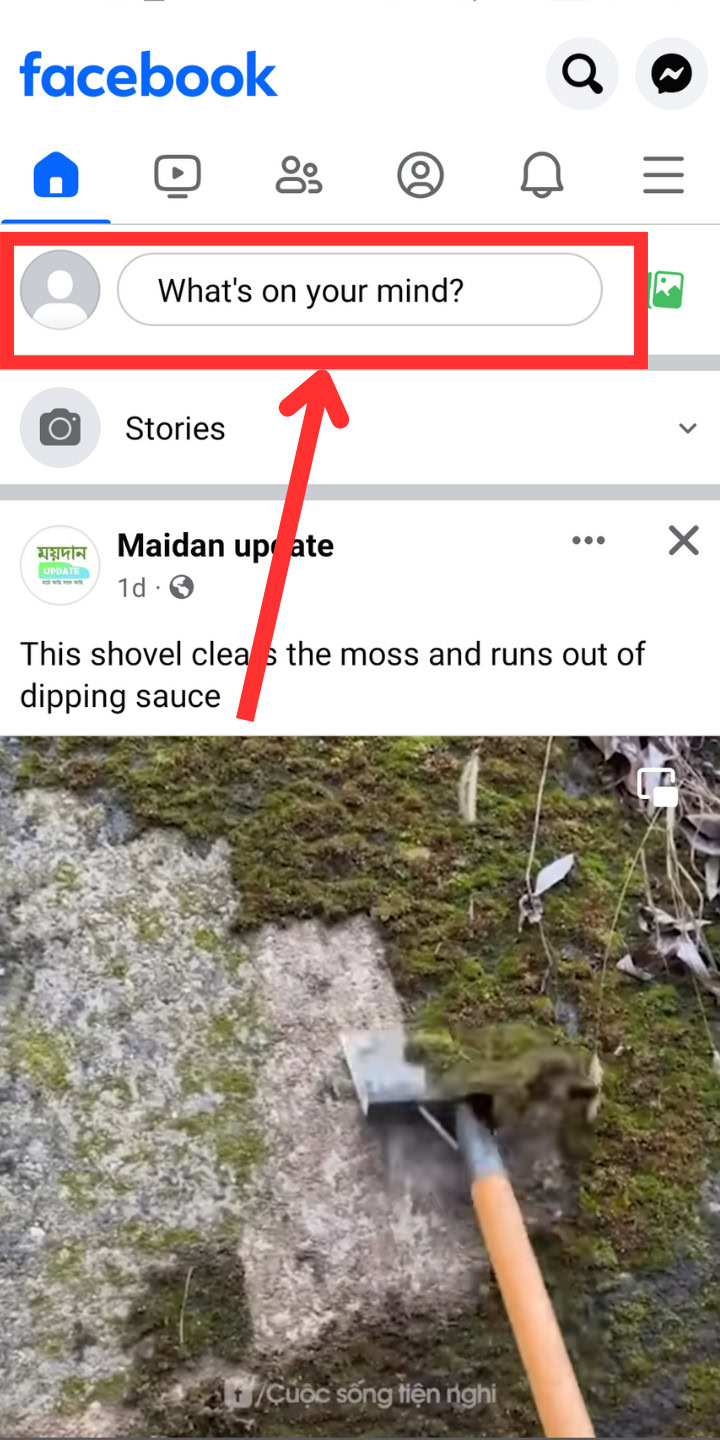Open Facebook search
This screenshot has width=720, height=1440.
click(x=582, y=73)
